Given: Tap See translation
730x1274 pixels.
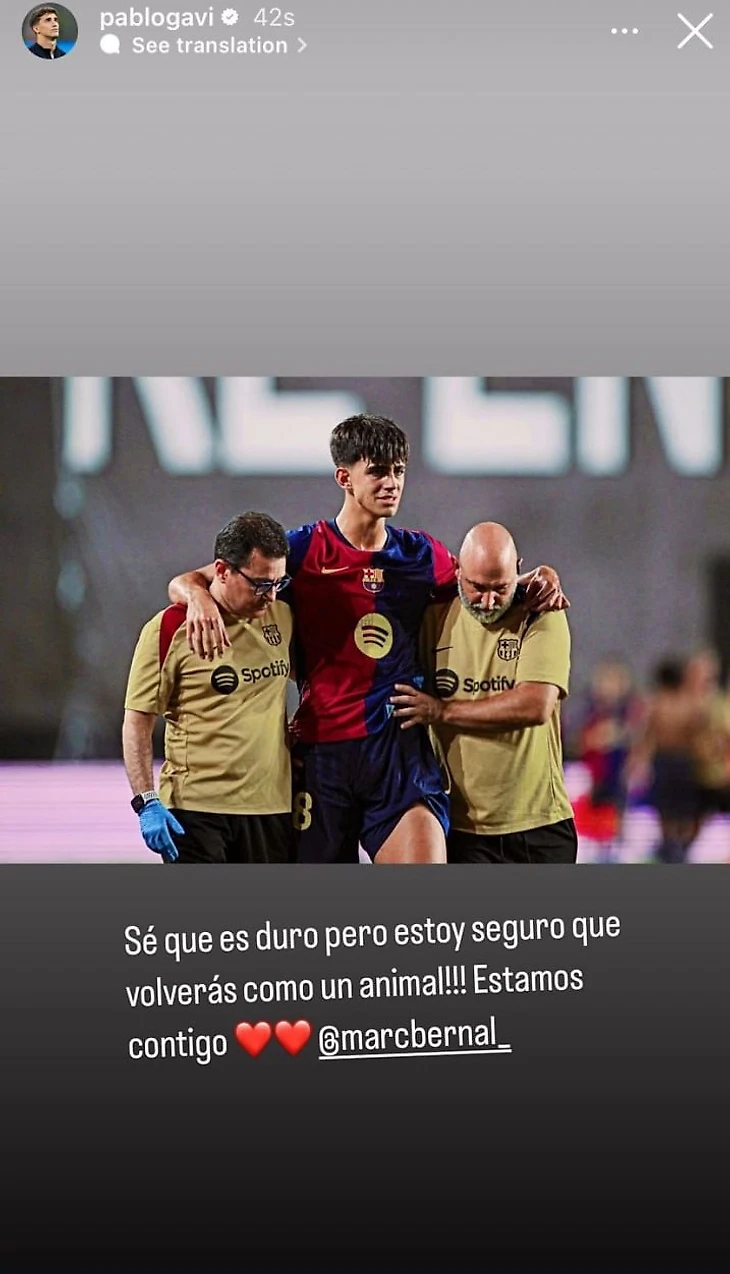Looking at the screenshot, I should [209, 45].
